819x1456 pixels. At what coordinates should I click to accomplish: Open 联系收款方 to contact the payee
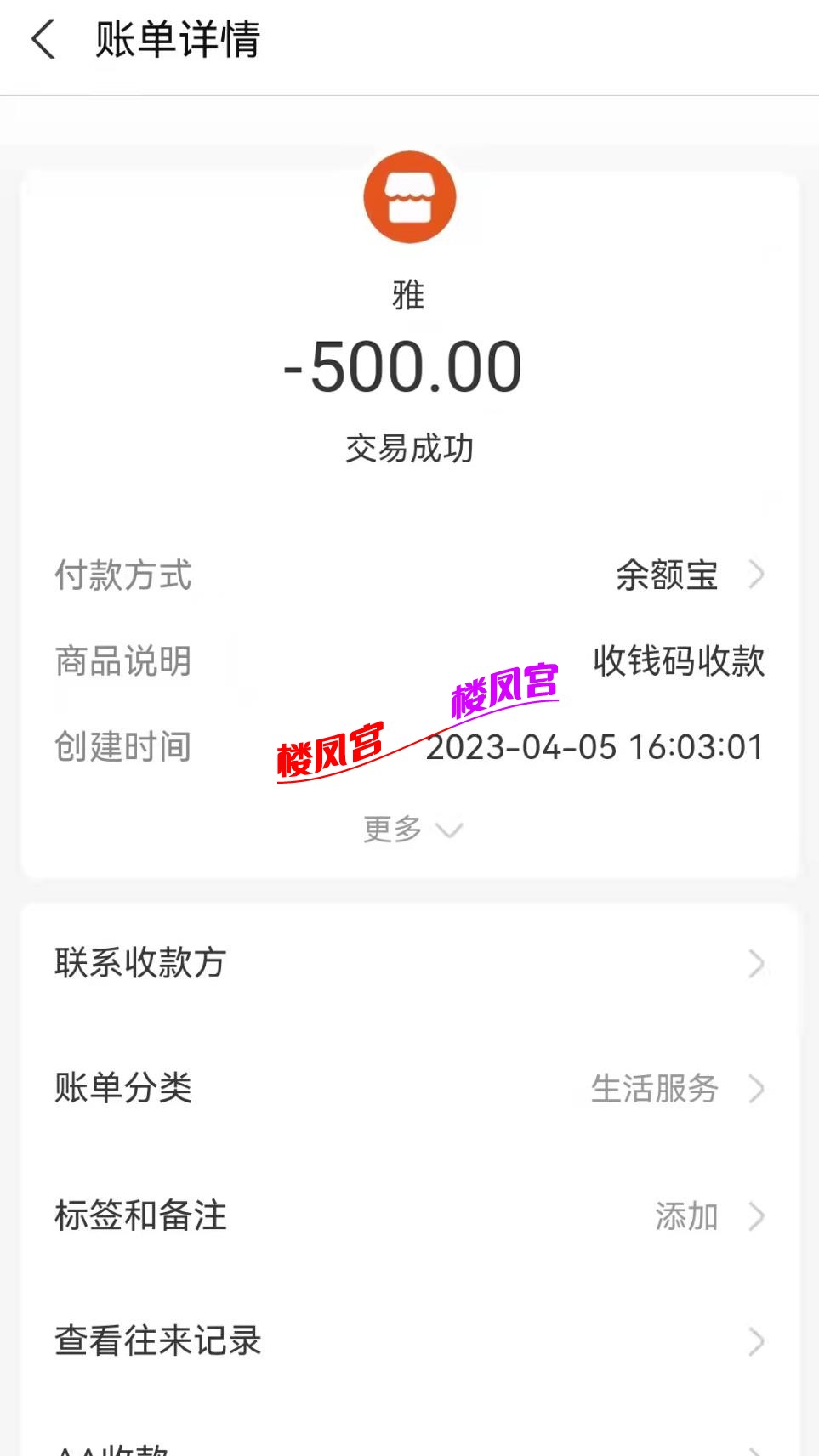click(x=140, y=964)
